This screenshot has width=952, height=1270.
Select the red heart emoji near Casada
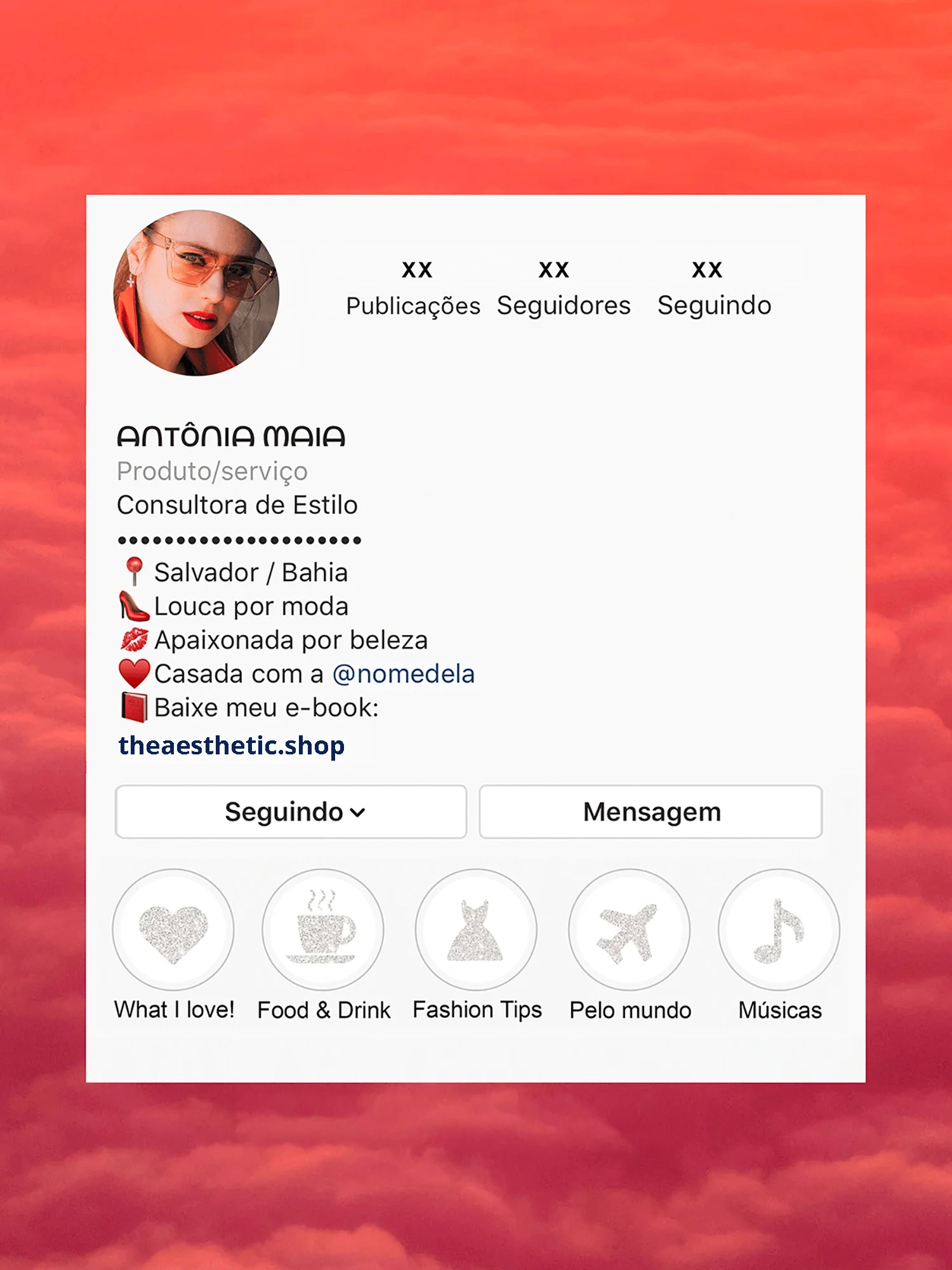(132, 674)
